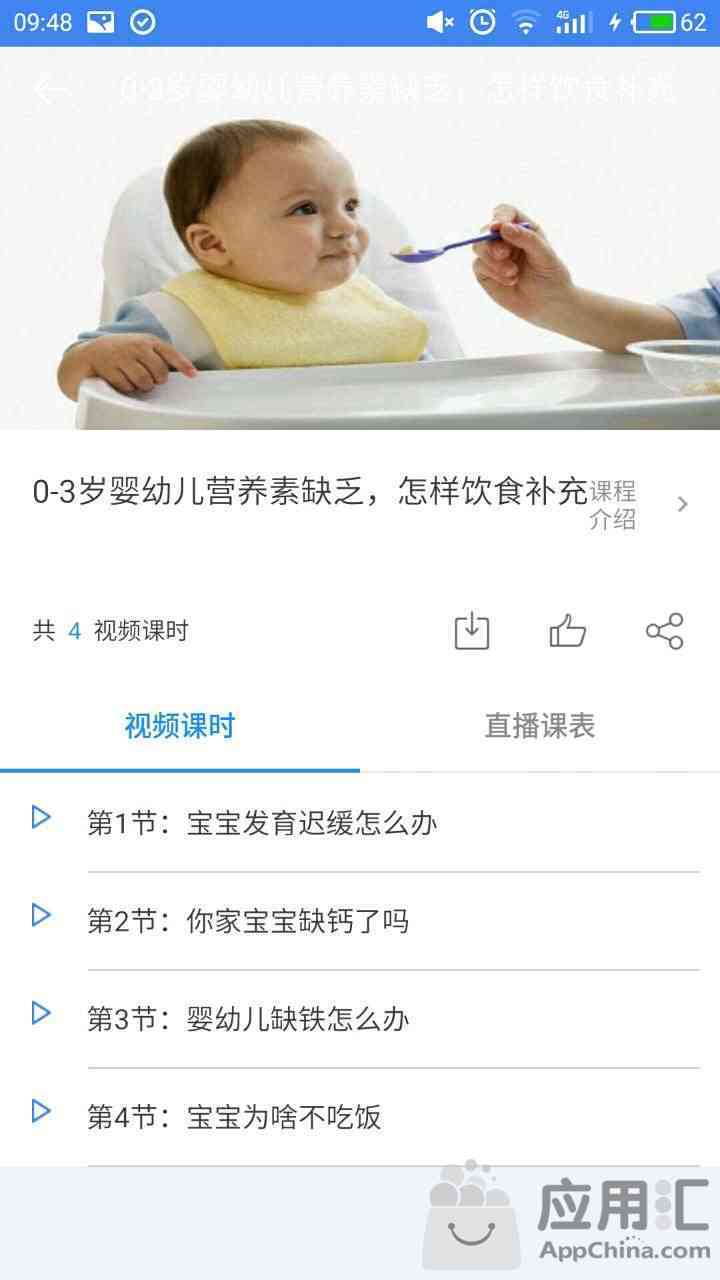
Task: Play 第3节：婴幼儿缺铁怎么办
Action: tap(248, 1019)
